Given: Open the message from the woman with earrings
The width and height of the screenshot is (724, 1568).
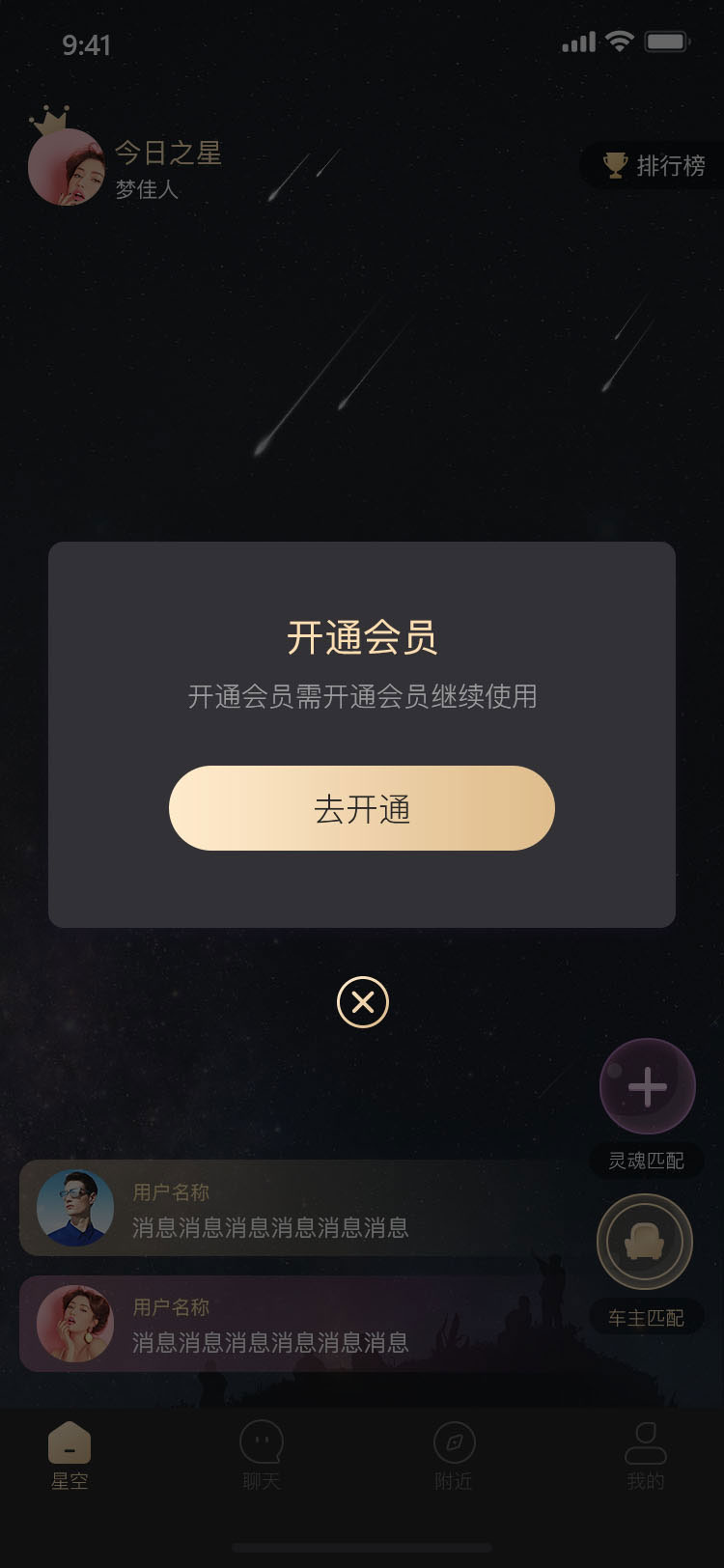Looking at the screenshot, I should pyautogui.click(x=270, y=1324).
